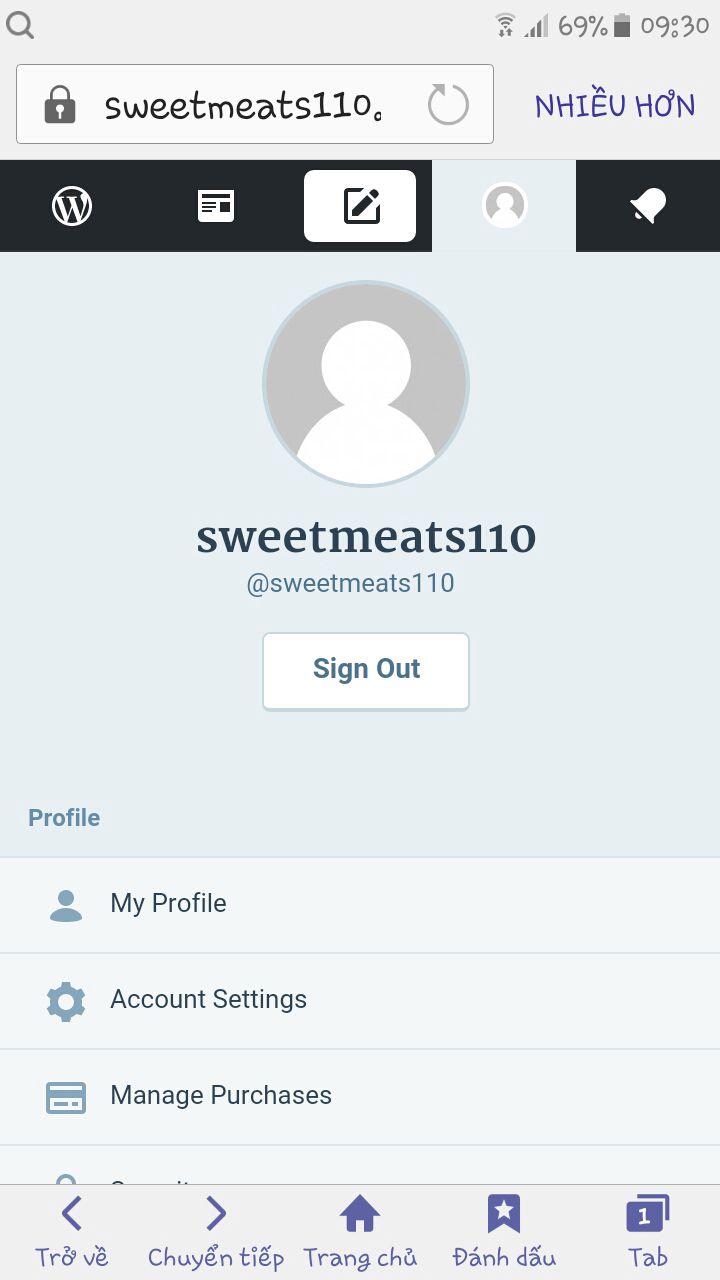Open My Profile
The width and height of the screenshot is (720, 1280).
tap(360, 905)
